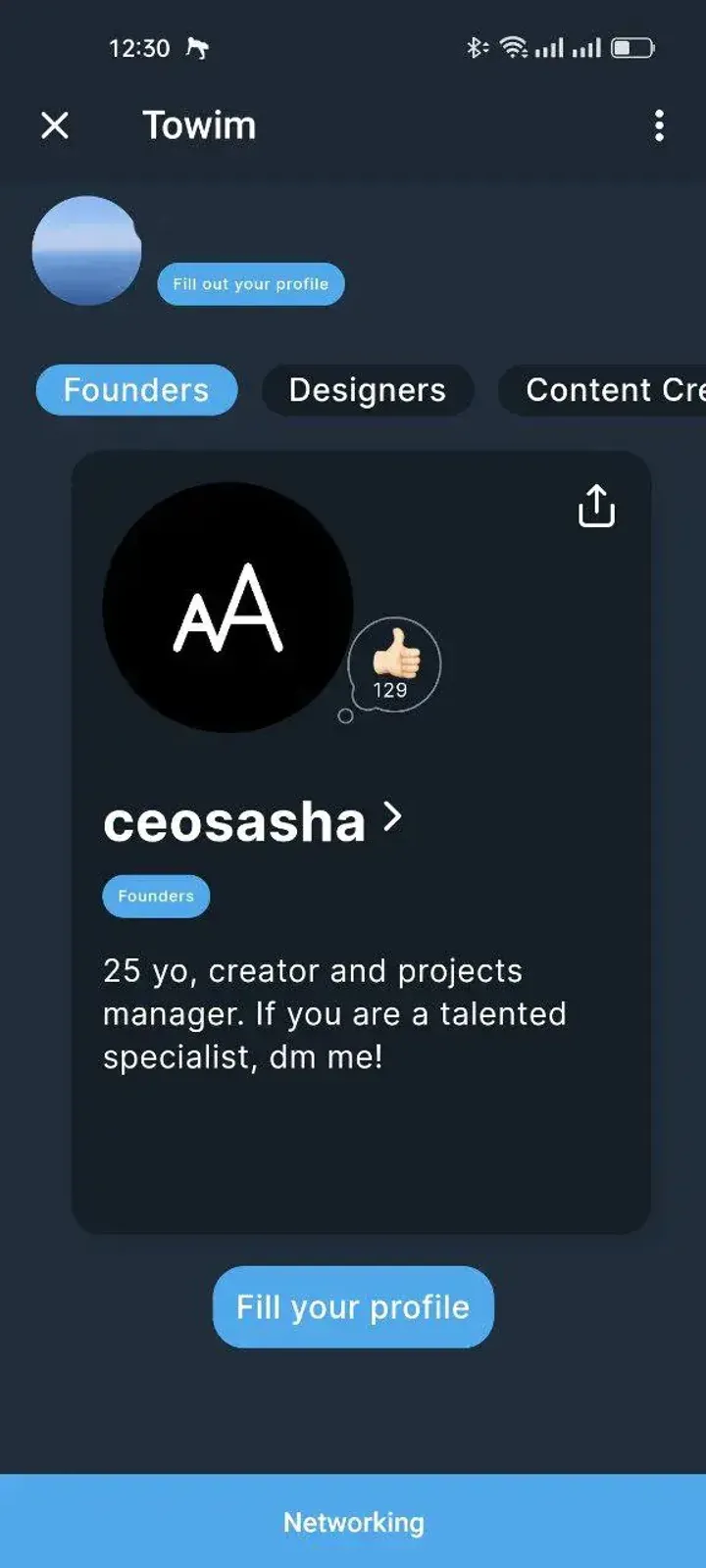Image resolution: width=706 pixels, height=1568 pixels.
Task: Tap the Founders tag on ceosasha's card
Action: click(156, 896)
